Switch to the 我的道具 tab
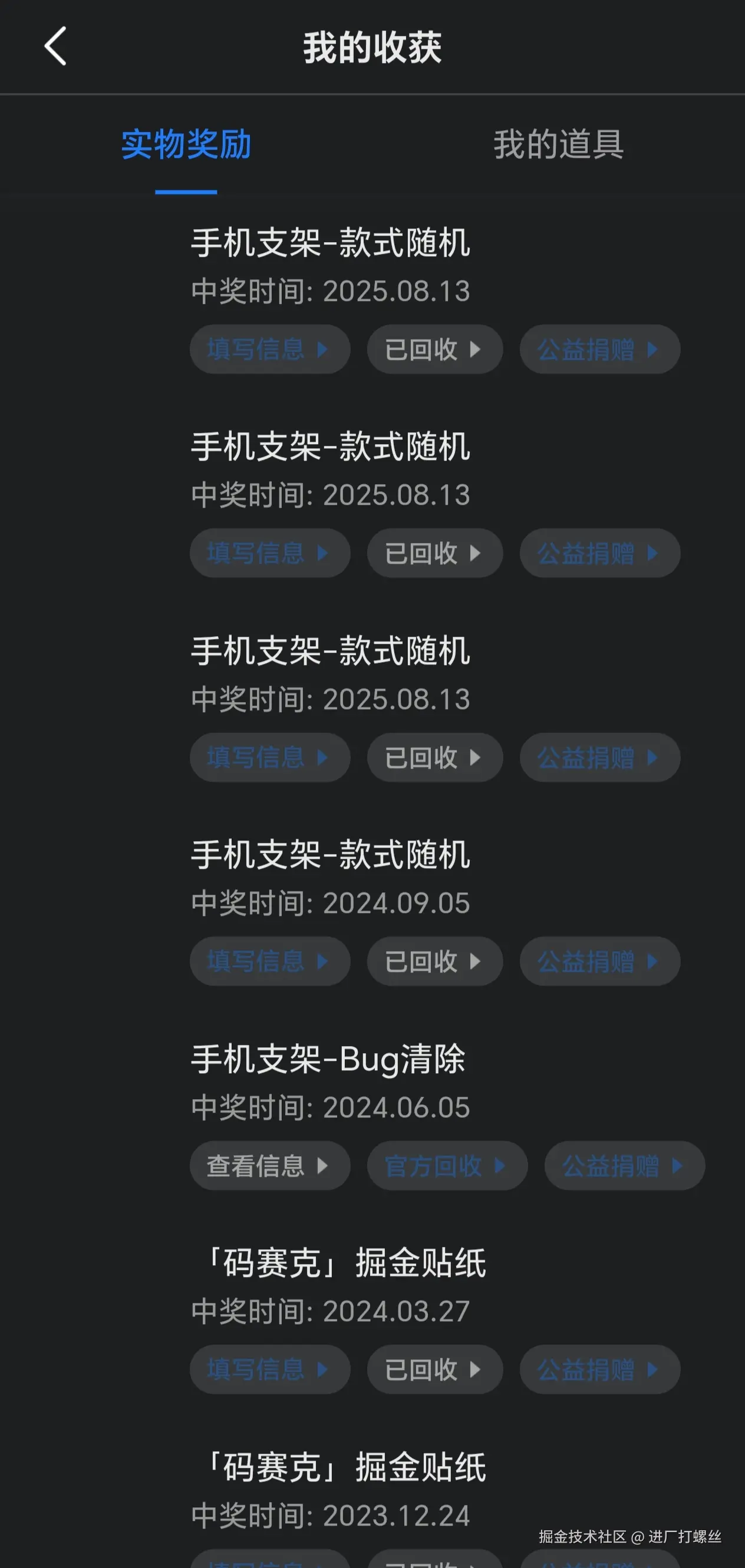 click(x=559, y=144)
